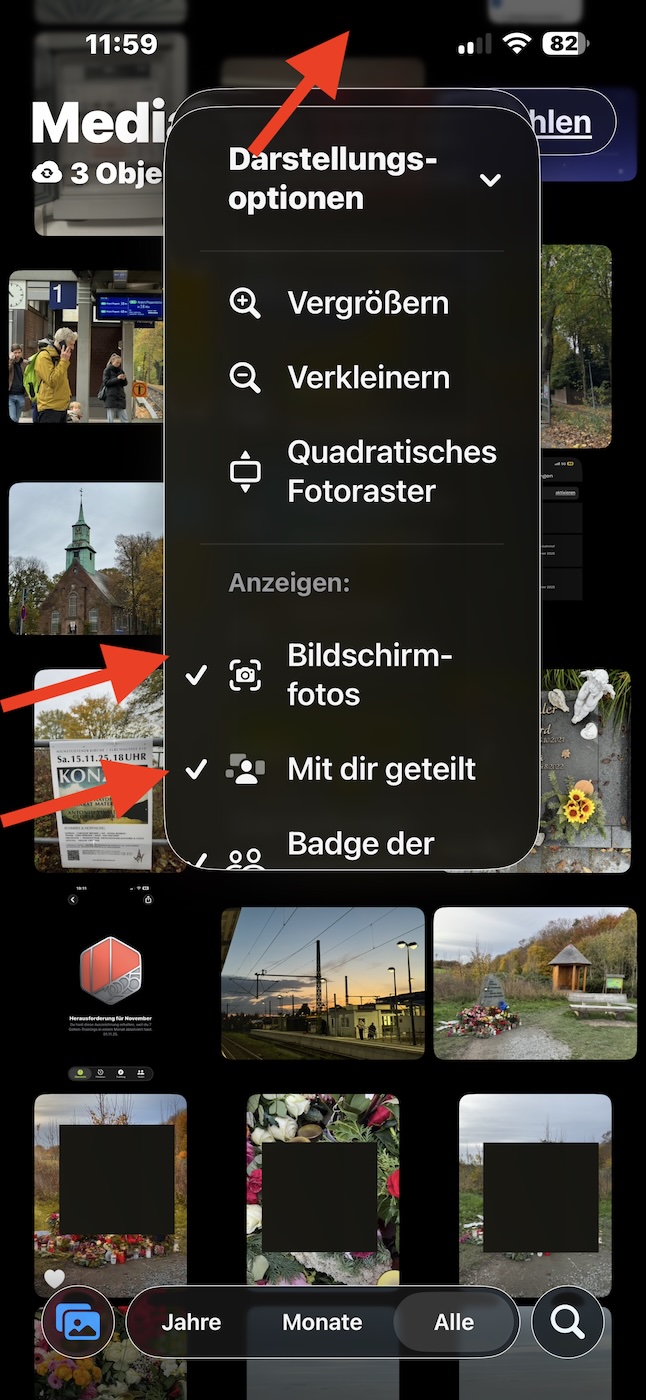Switch to the Monate view
The image size is (646, 1400).
pyautogui.click(x=322, y=1322)
